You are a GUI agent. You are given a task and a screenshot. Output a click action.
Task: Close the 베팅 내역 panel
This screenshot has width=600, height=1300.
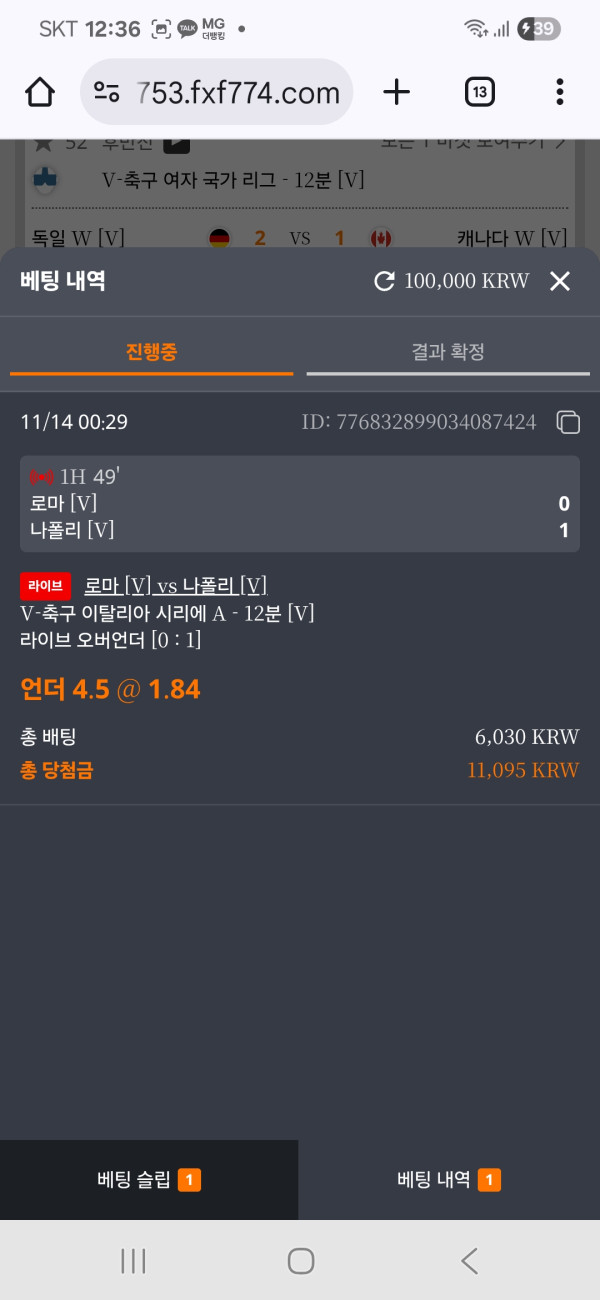pos(560,282)
